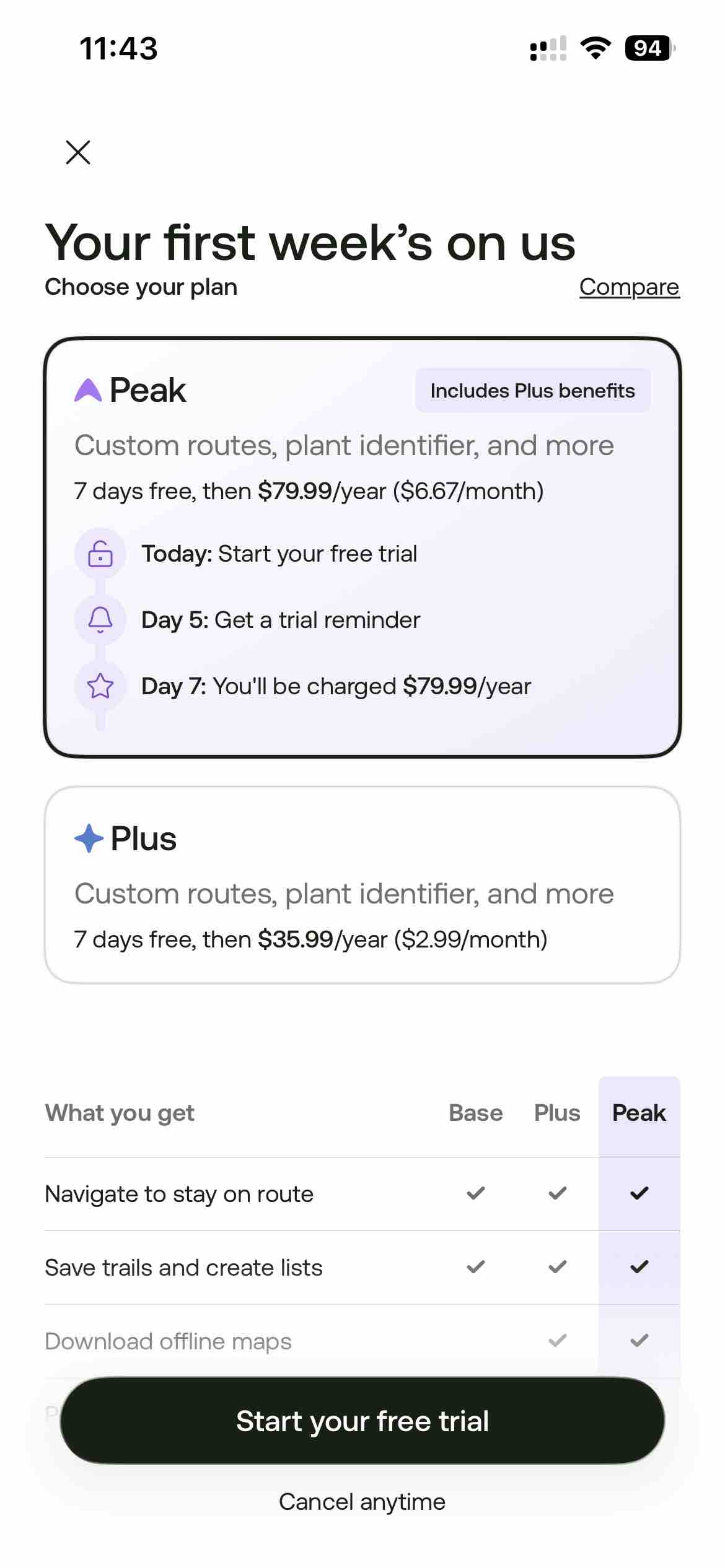Open the Compare feature breakdown

629,287
